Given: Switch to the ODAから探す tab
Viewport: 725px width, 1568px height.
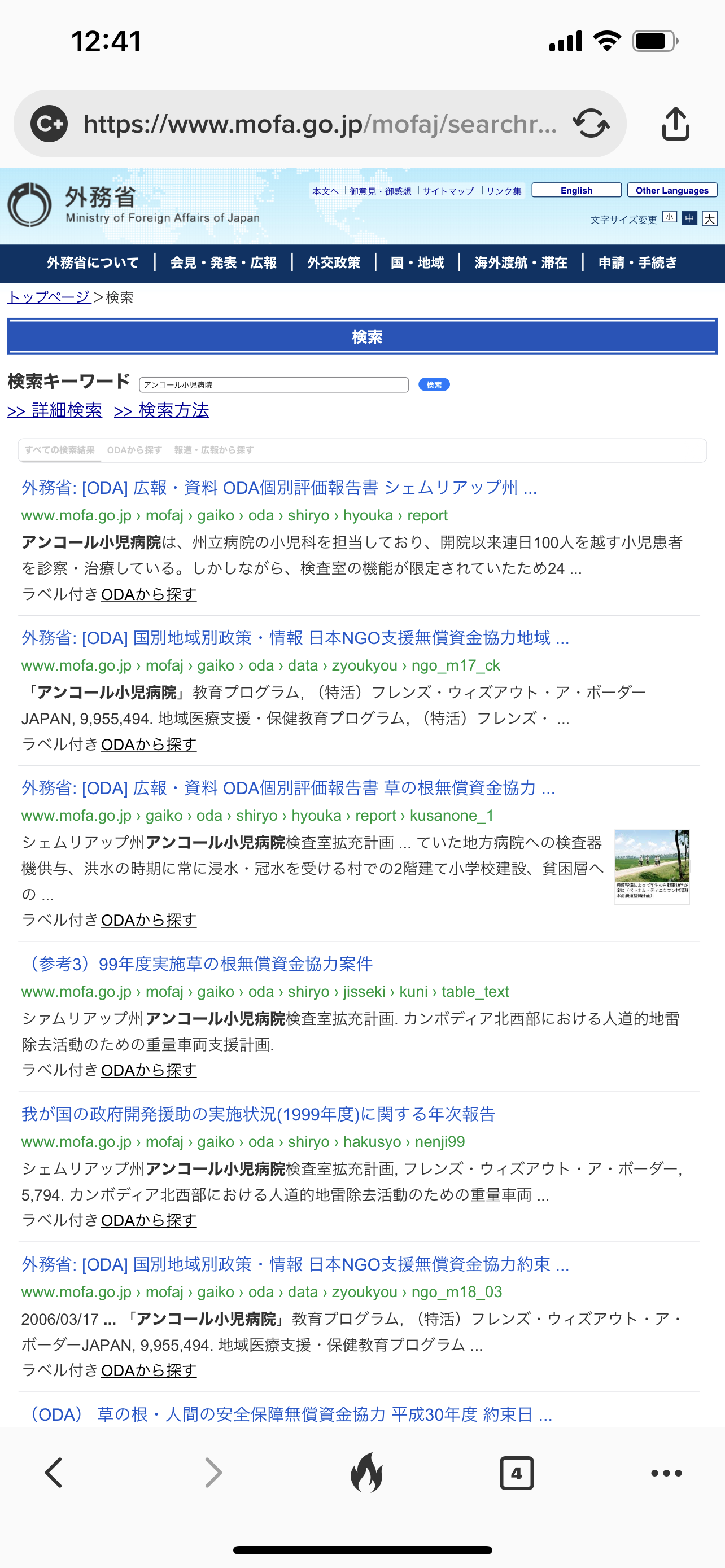Looking at the screenshot, I should pyautogui.click(x=134, y=449).
